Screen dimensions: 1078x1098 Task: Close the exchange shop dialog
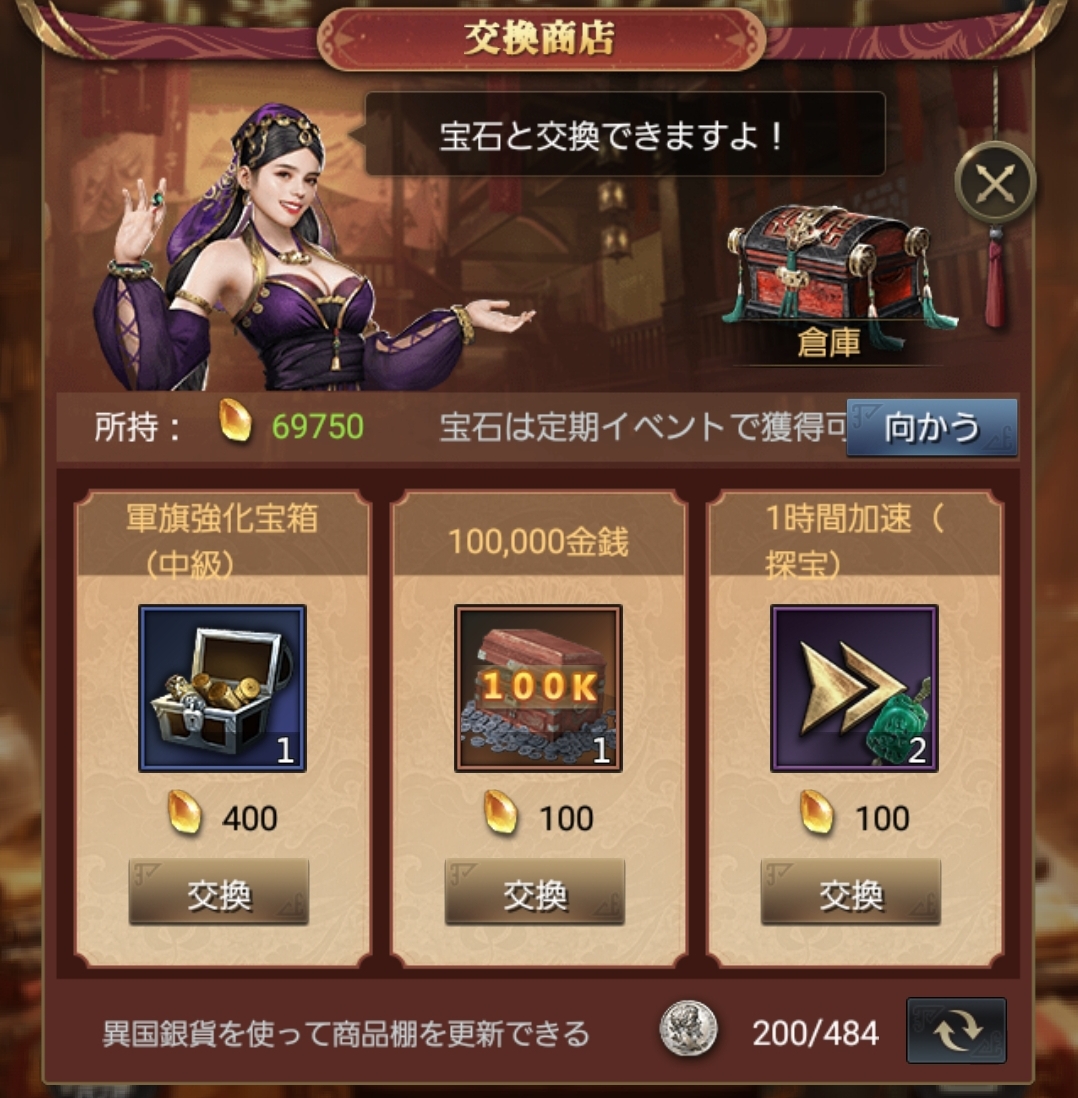point(994,183)
